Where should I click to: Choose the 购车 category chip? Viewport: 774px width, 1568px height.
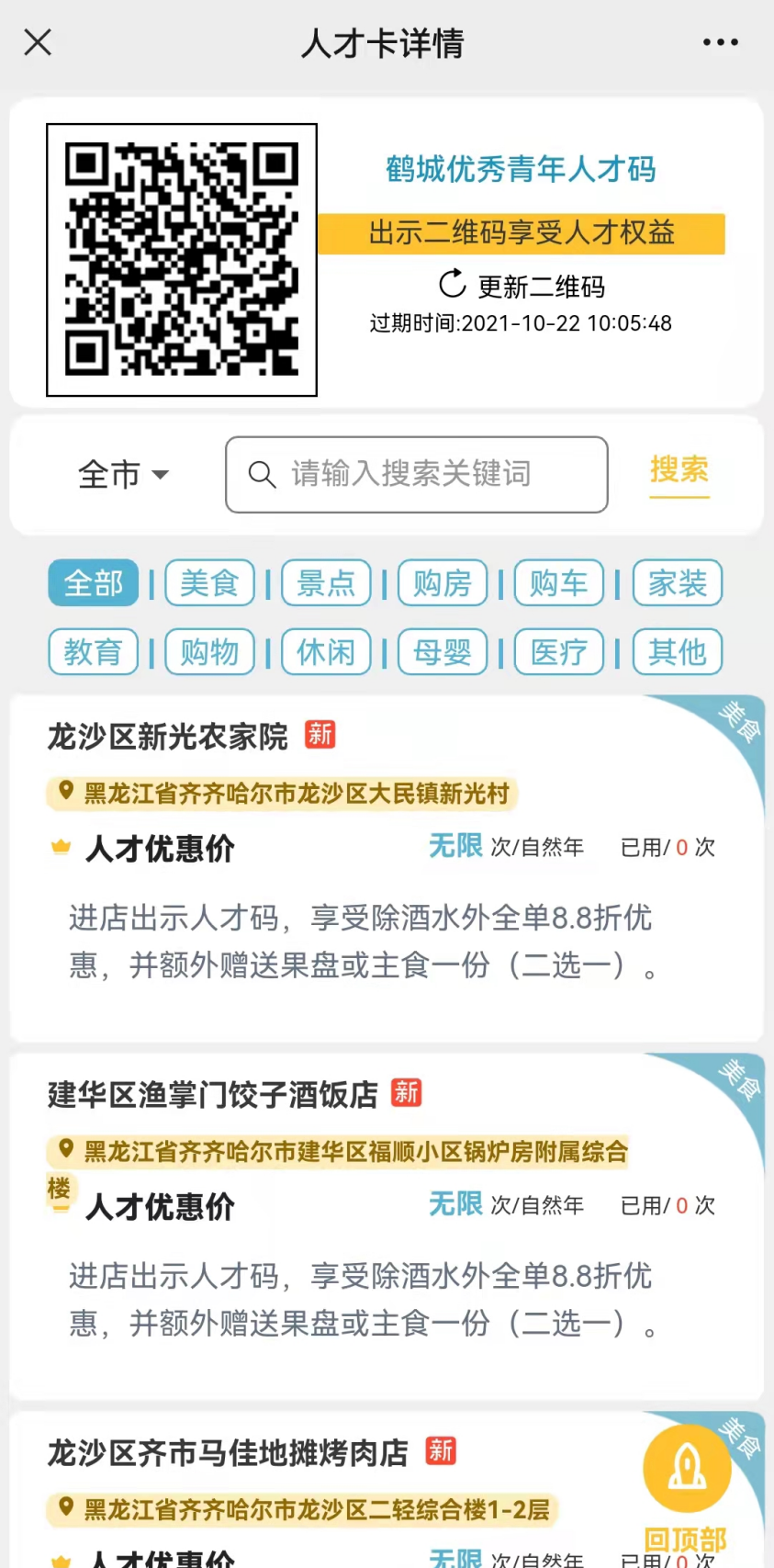tap(559, 582)
